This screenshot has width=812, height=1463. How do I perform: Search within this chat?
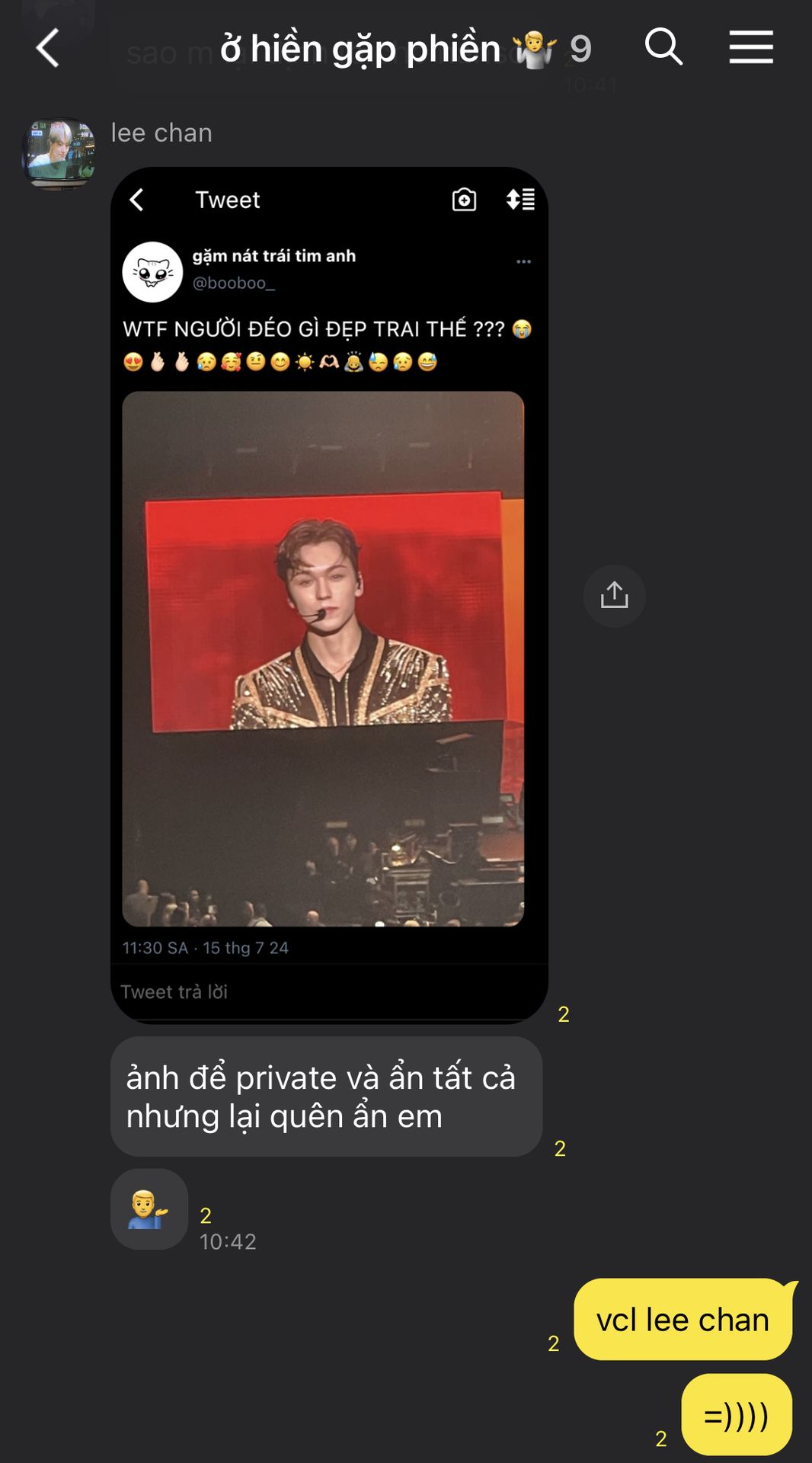pyautogui.click(x=663, y=48)
